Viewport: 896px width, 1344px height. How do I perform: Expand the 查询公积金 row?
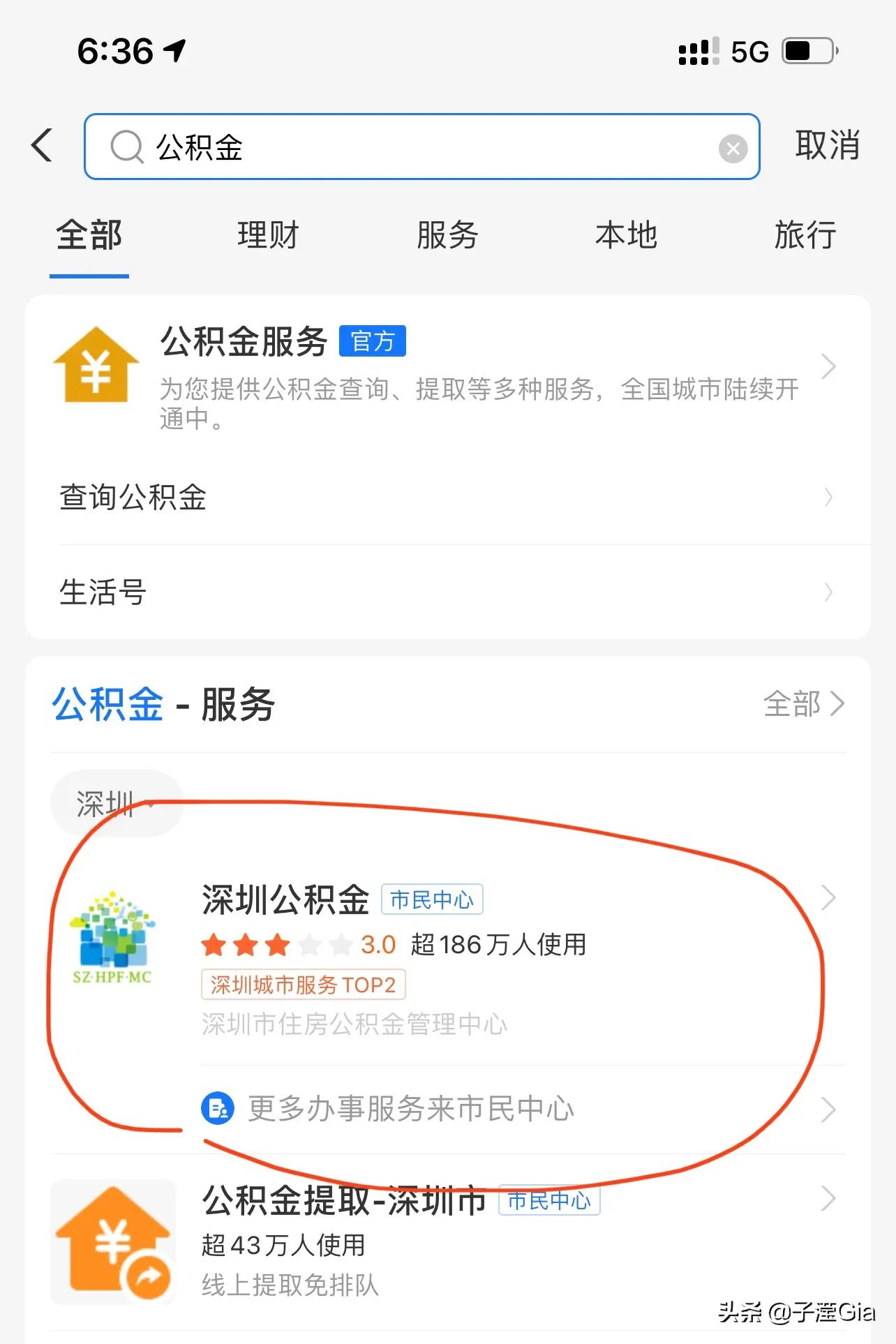[x=828, y=497]
